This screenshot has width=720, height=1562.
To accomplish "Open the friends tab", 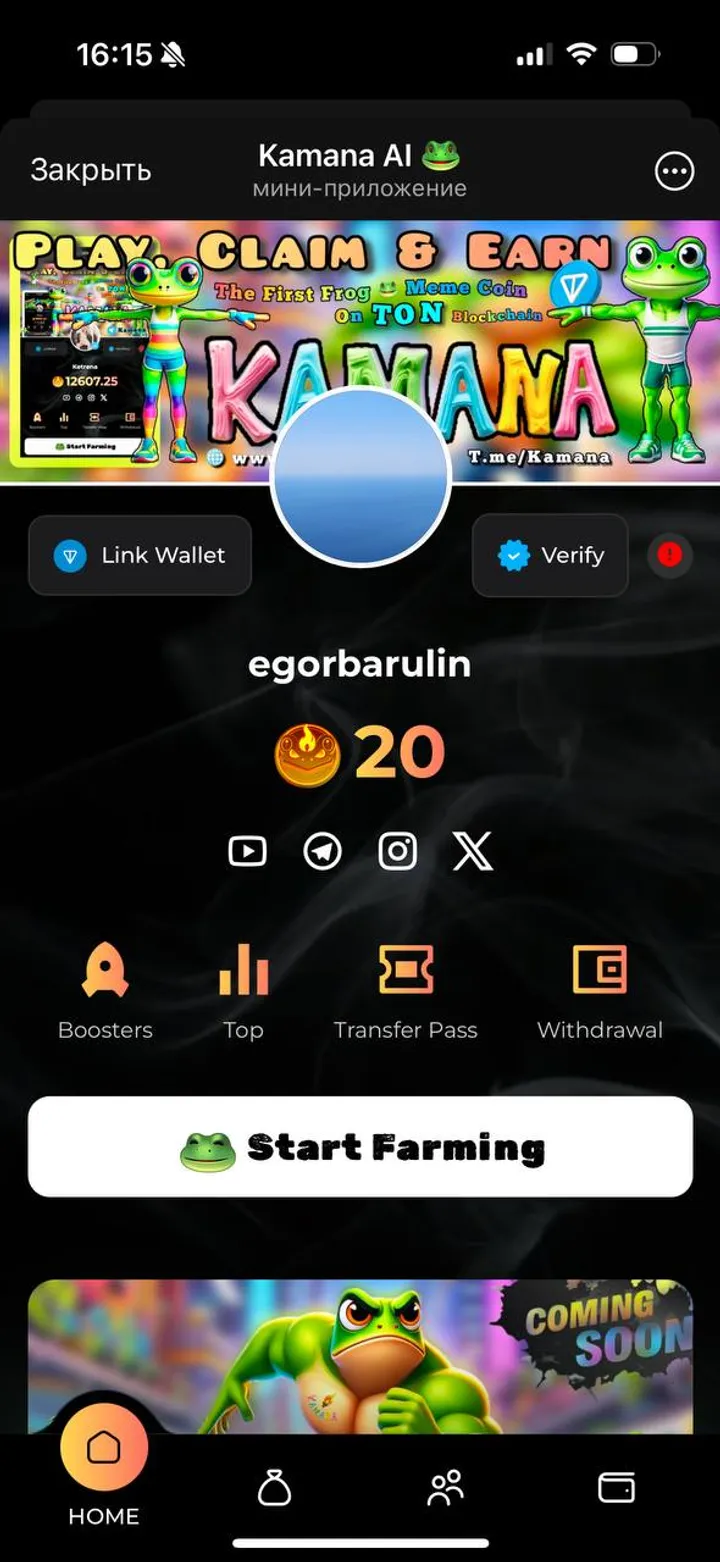I will (445, 1488).
